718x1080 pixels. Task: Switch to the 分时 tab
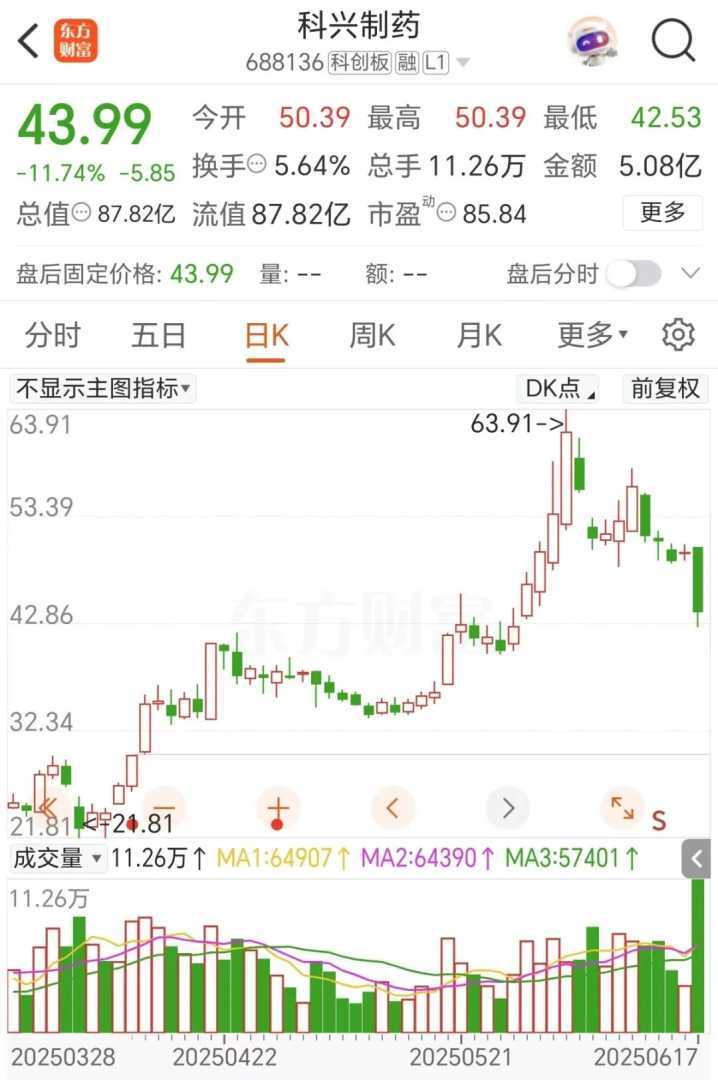pos(53,335)
